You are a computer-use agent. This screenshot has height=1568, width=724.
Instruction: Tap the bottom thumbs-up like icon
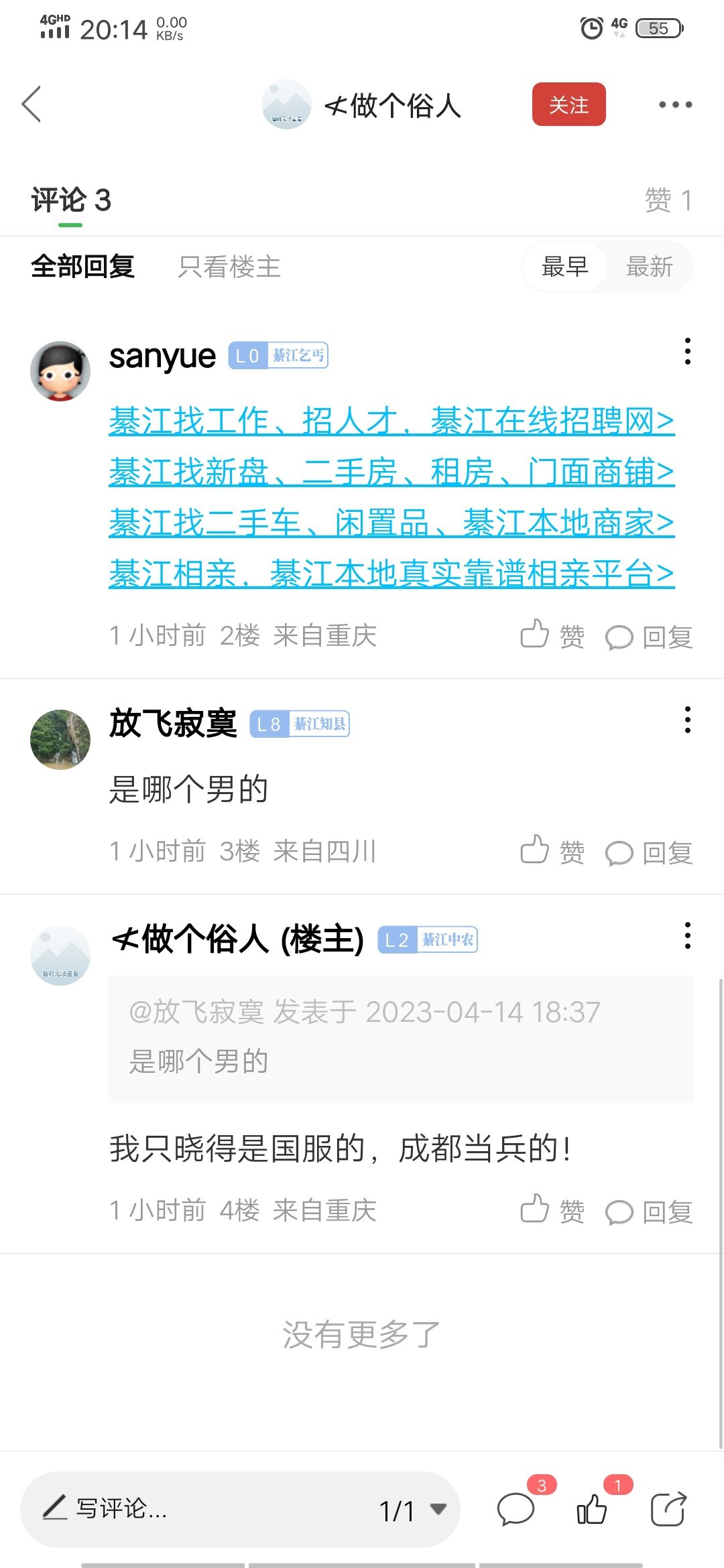[x=592, y=1510]
